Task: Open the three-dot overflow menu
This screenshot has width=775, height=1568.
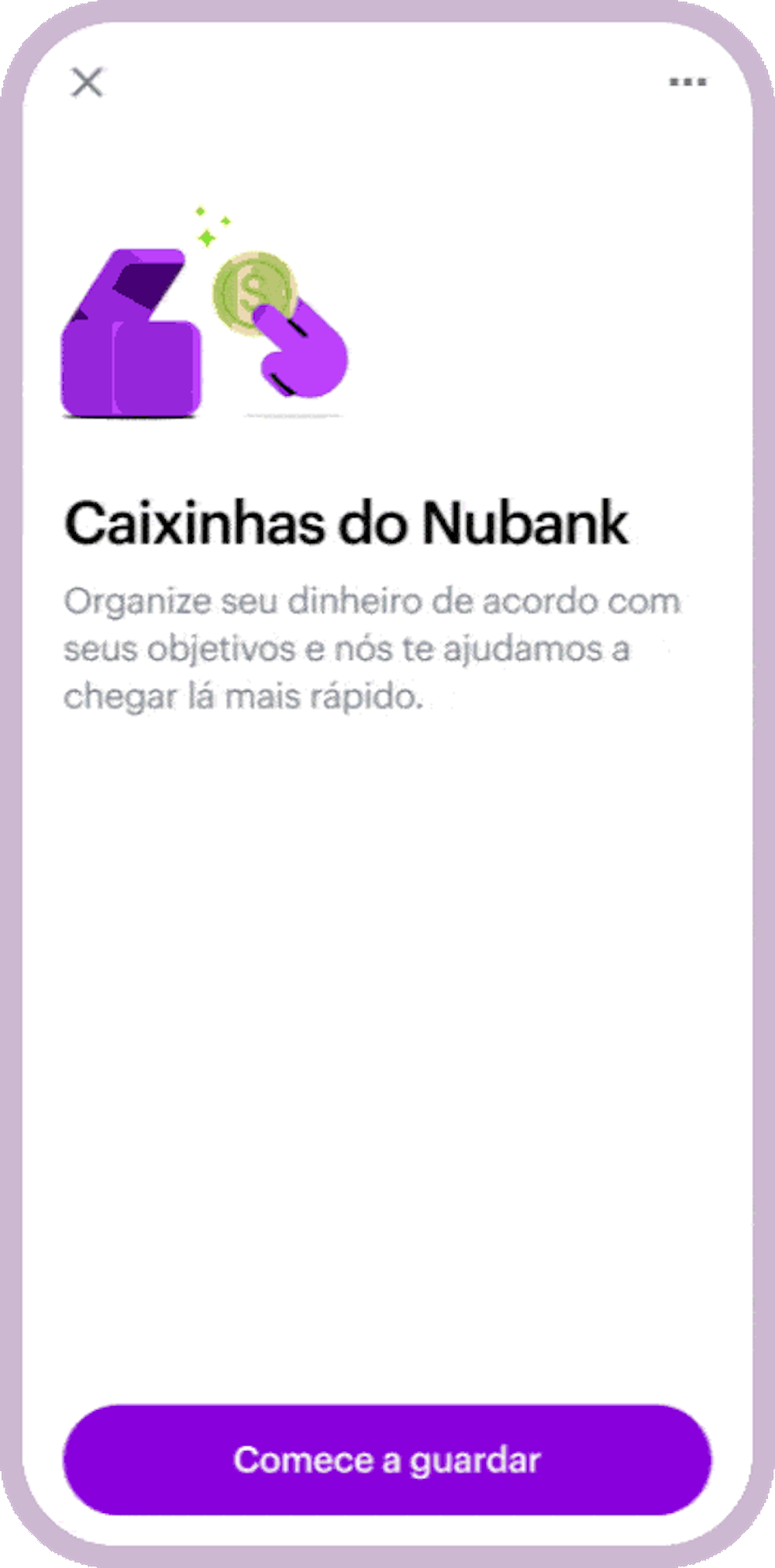Action: 687,81
